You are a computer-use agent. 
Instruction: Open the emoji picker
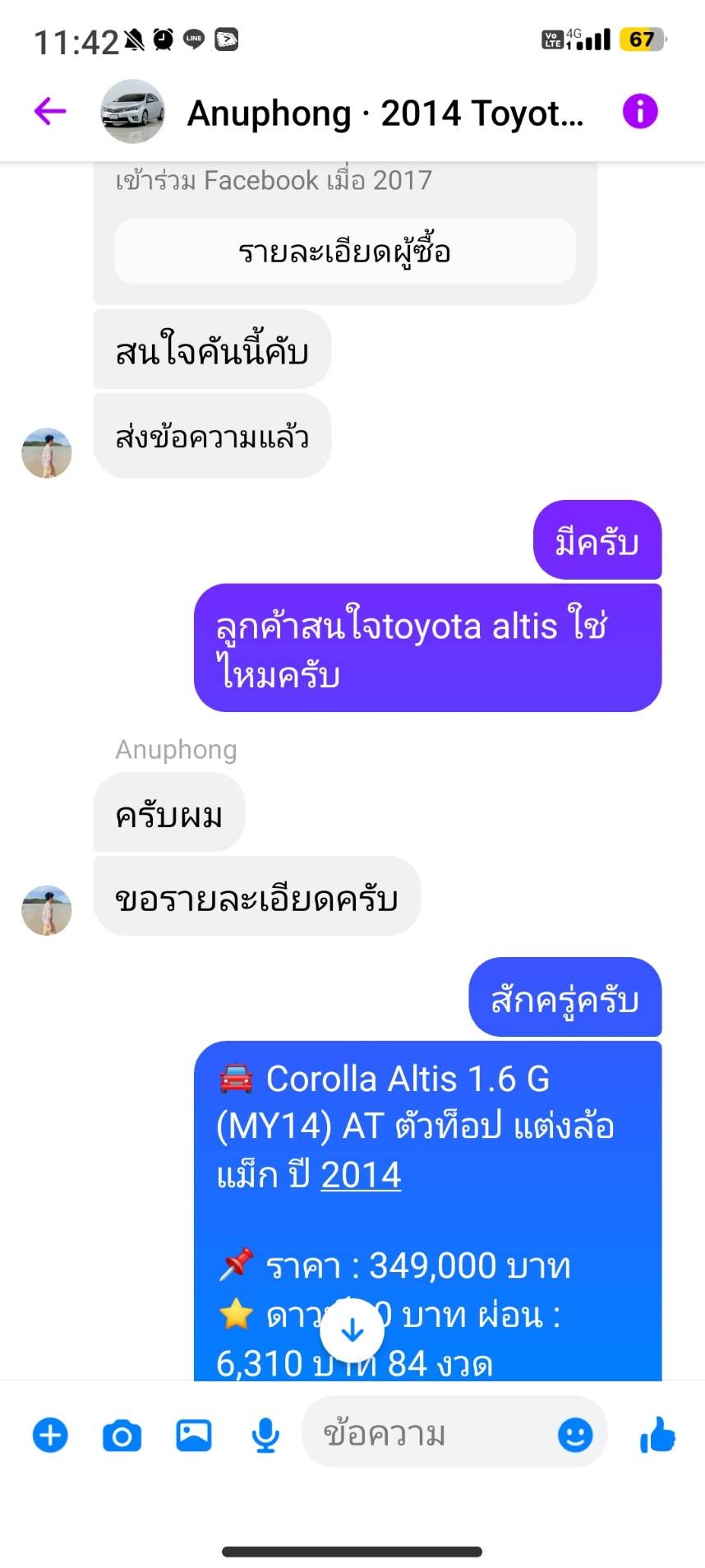[x=575, y=1435]
